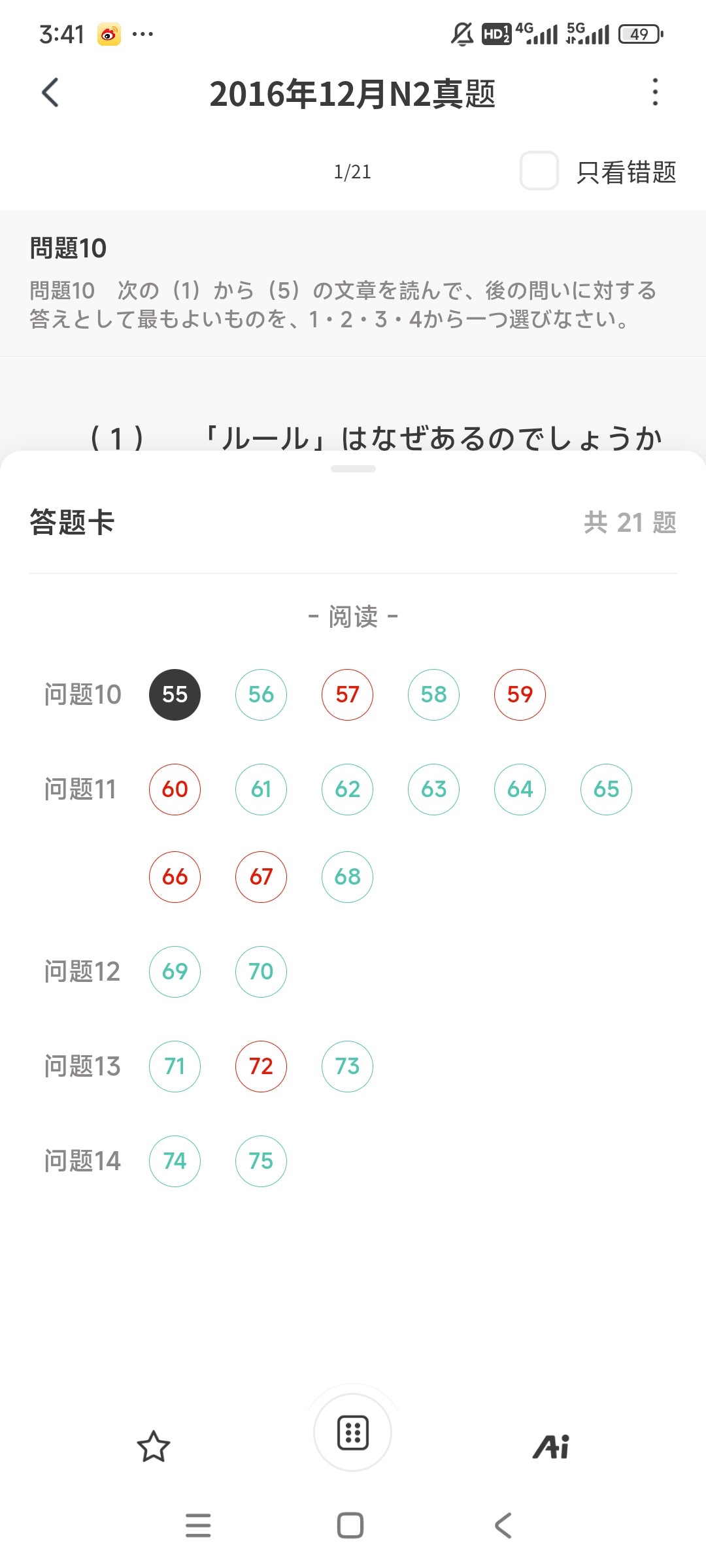This screenshot has width=706, height=1568.
Task: Open the three-dot overflow menu
Action: pyautogui.click(x=655, y=92)
